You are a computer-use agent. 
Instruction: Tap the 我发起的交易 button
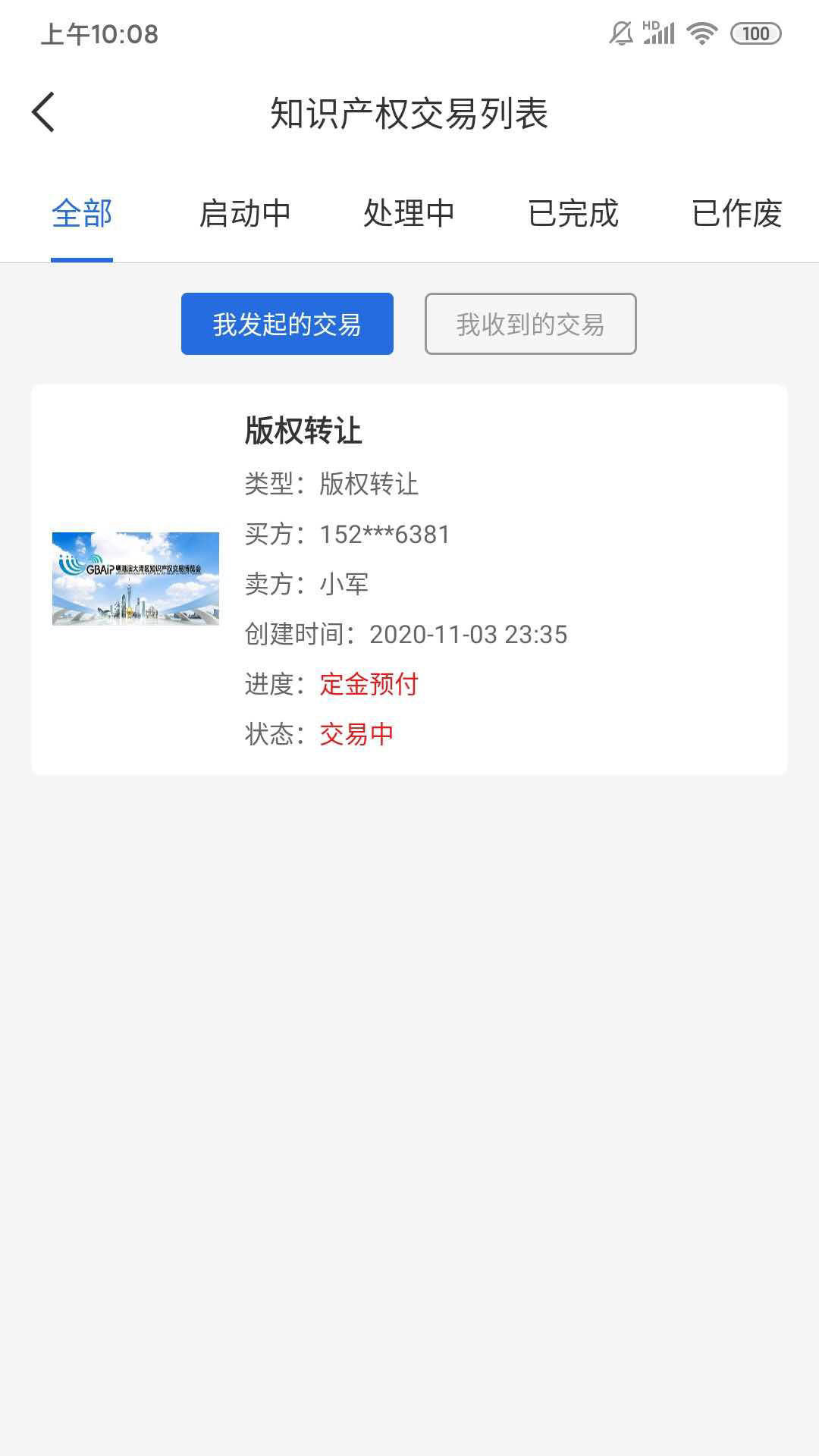click(x=287, y=323)
